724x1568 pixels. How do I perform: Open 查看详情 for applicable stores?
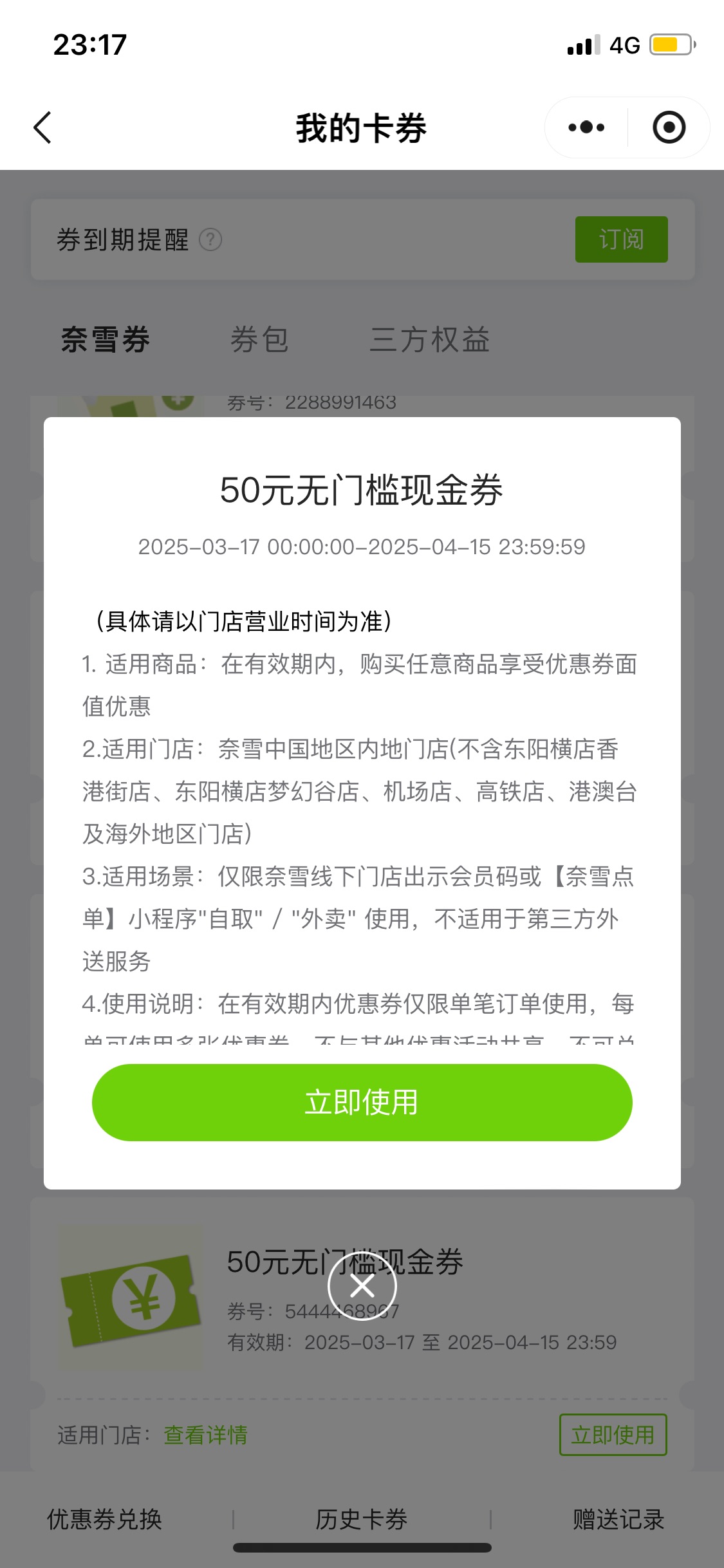point(205,1434)
